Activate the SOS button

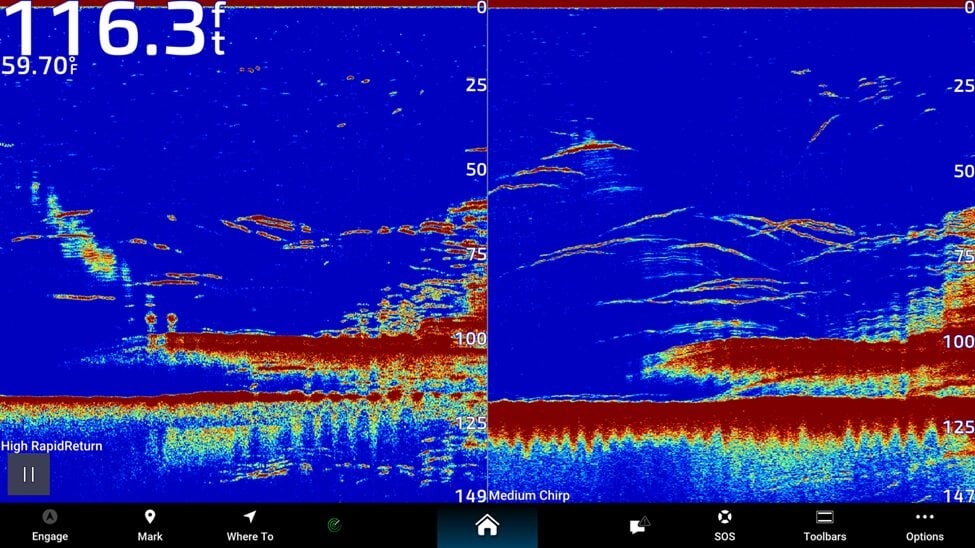coord(724,526)
